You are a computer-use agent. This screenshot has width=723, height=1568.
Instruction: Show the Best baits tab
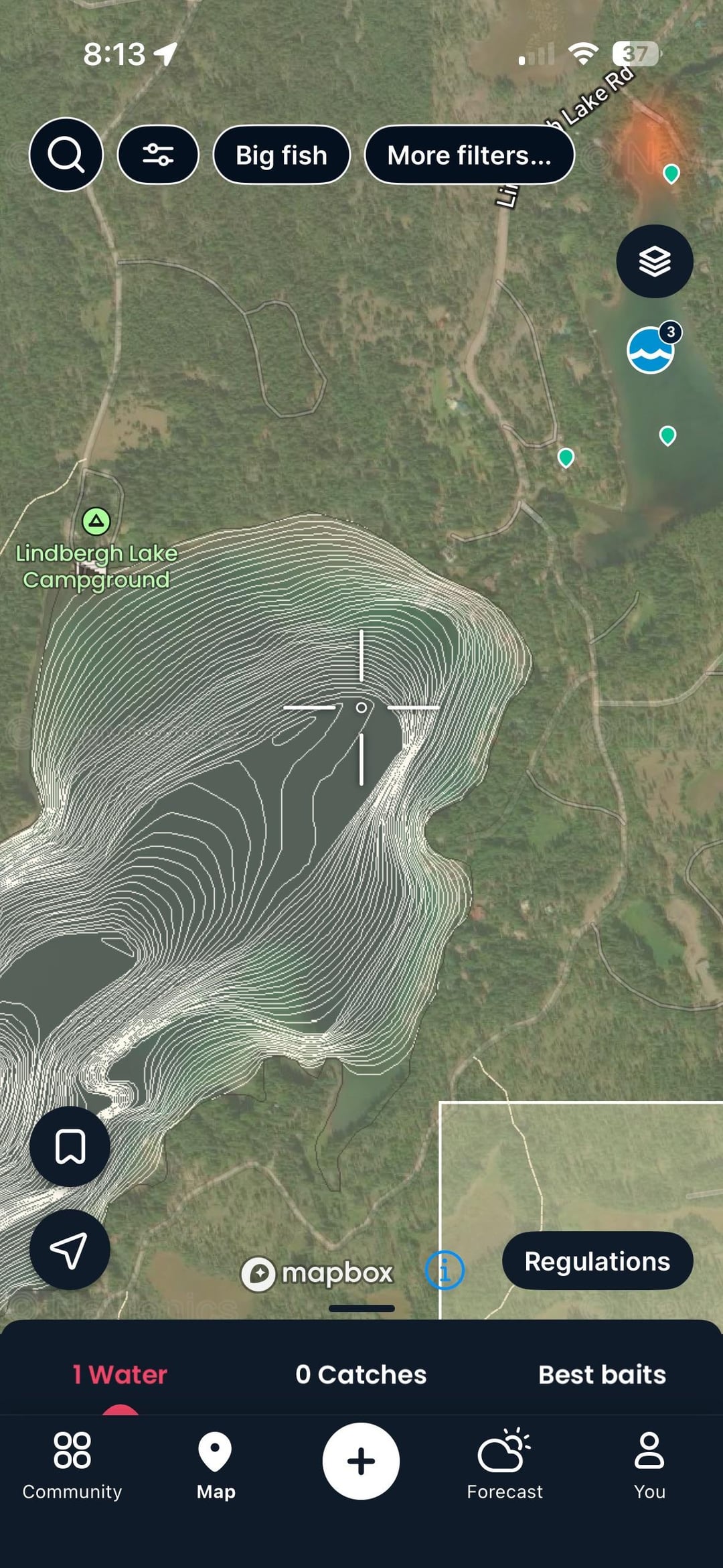pos(602,1374)
